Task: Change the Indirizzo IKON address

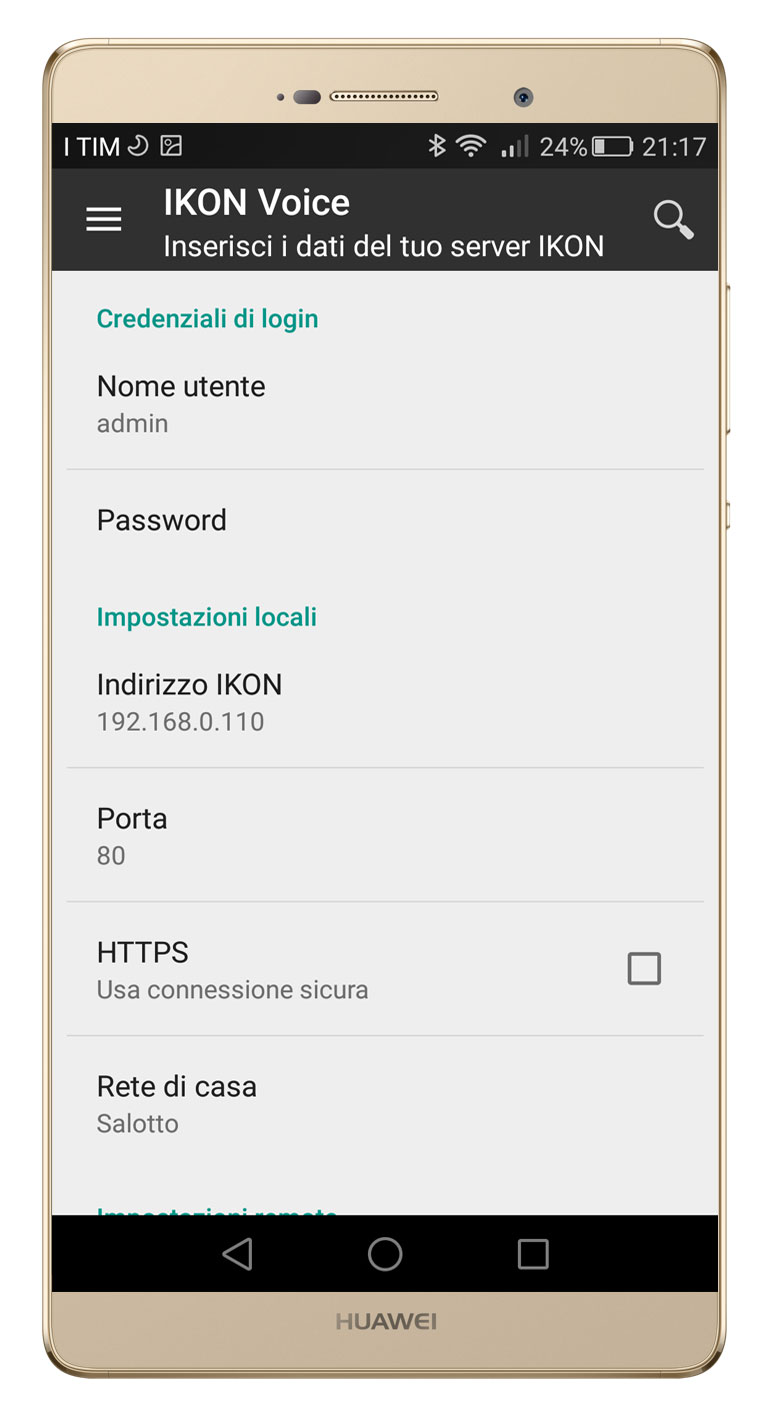Action: coord(385,702)
